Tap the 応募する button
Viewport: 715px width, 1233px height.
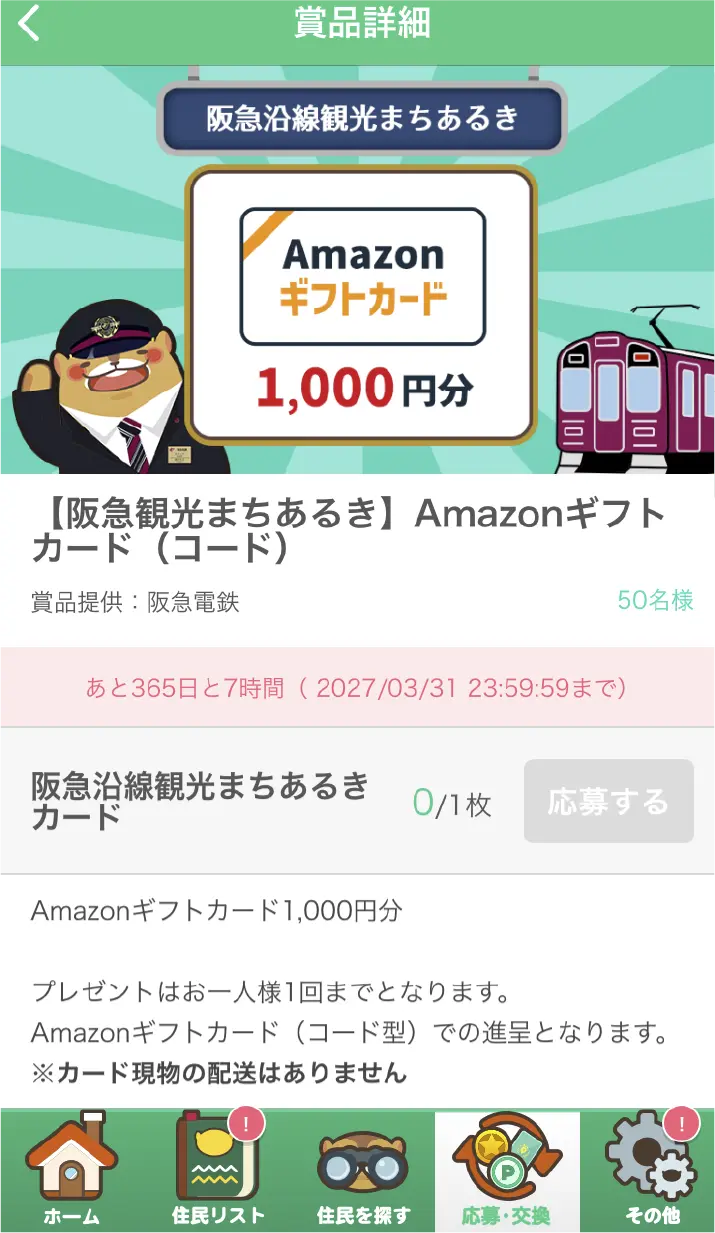(608, 801)
